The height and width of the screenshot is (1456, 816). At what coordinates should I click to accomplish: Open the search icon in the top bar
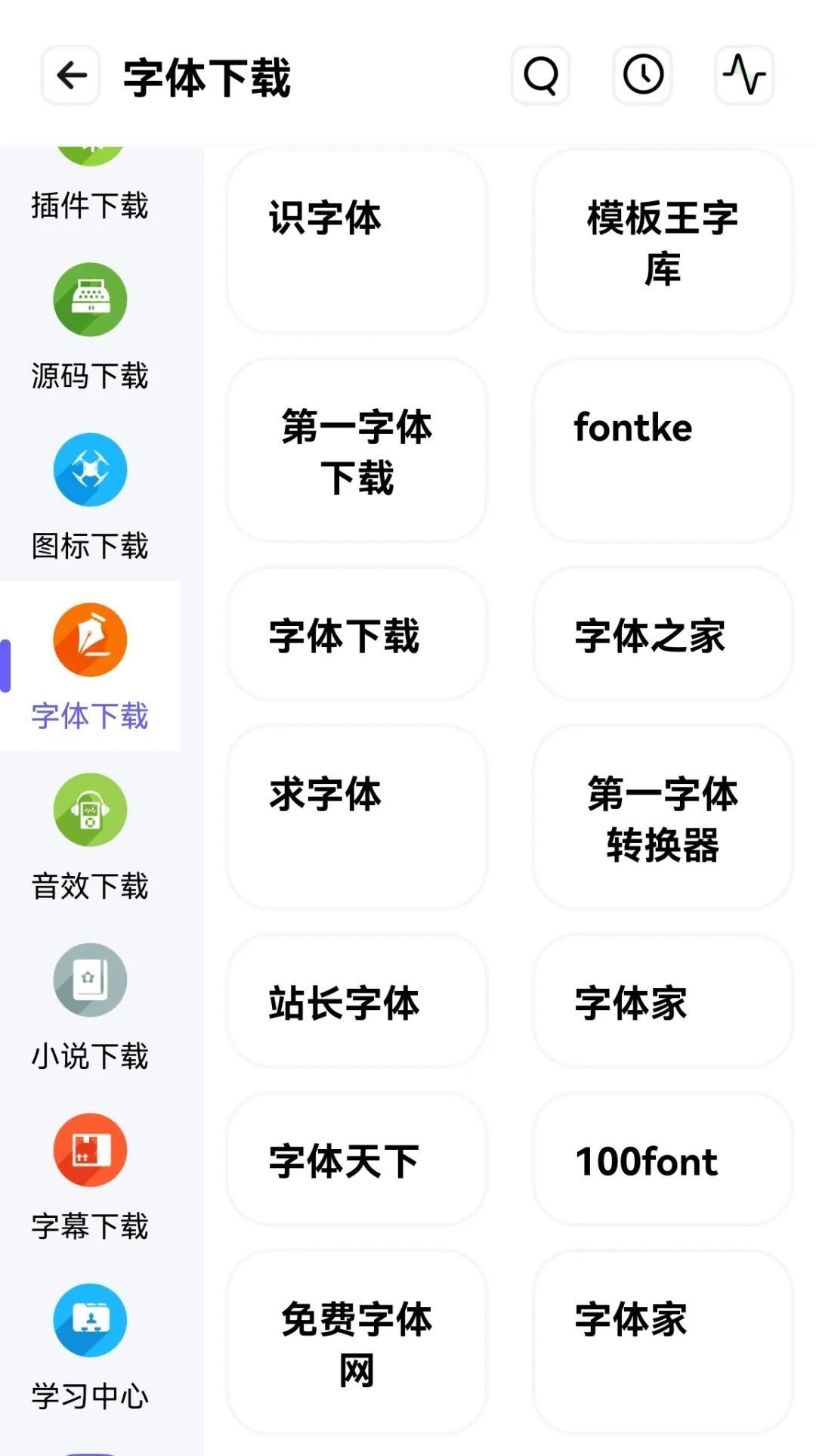(540, 76)
